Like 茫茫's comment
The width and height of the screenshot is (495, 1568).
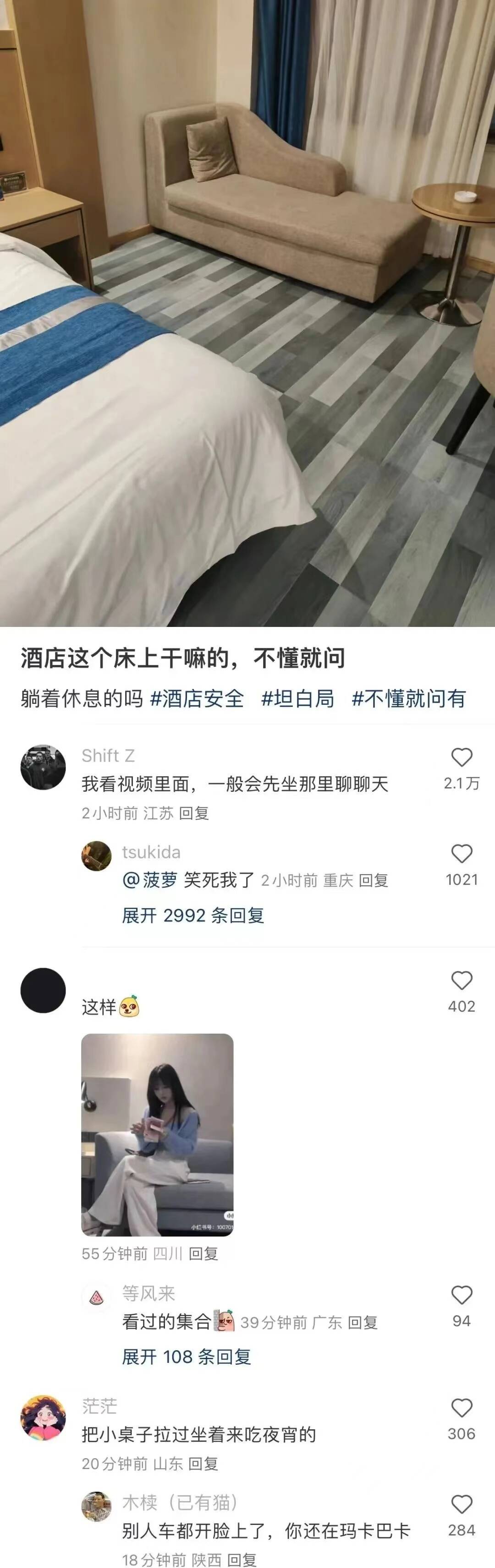click(462, 1408)
